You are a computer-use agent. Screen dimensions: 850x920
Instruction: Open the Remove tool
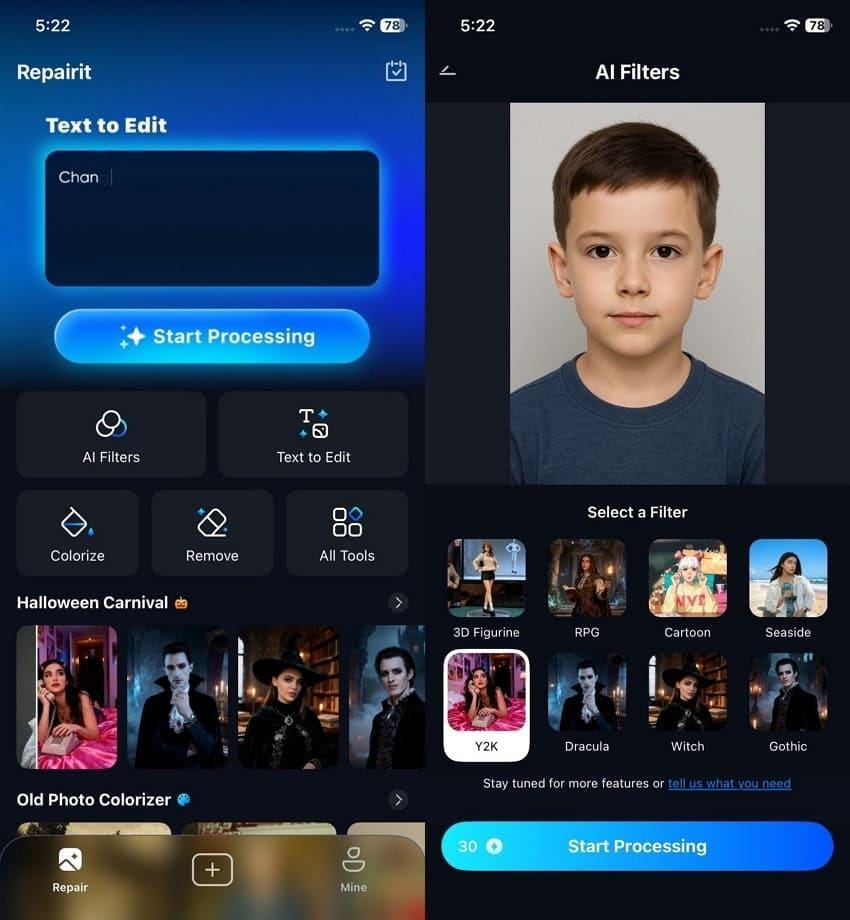point(212,533)
